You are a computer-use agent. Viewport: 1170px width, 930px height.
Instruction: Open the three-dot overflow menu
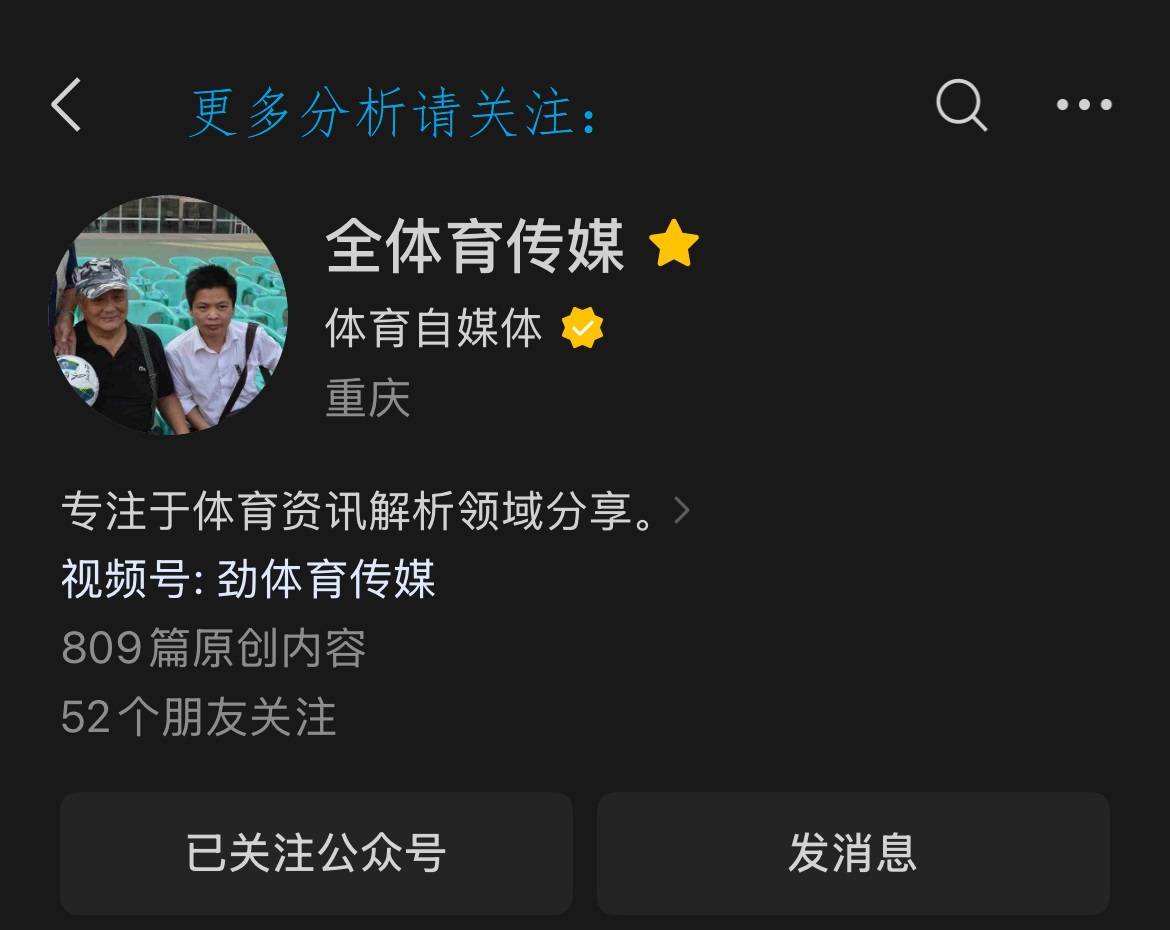point(1084,105)
